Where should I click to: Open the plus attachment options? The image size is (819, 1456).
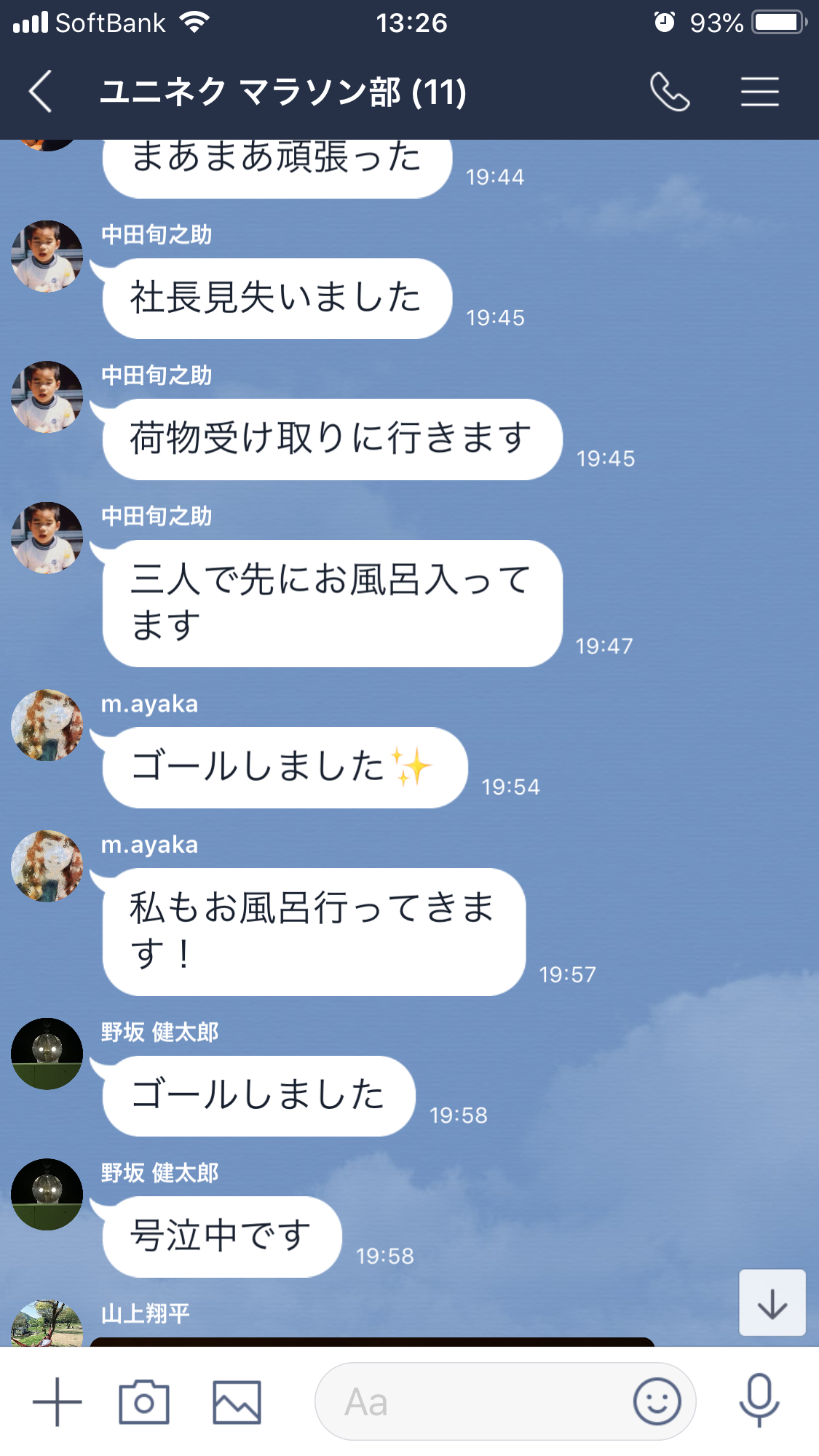point(57,1401)
